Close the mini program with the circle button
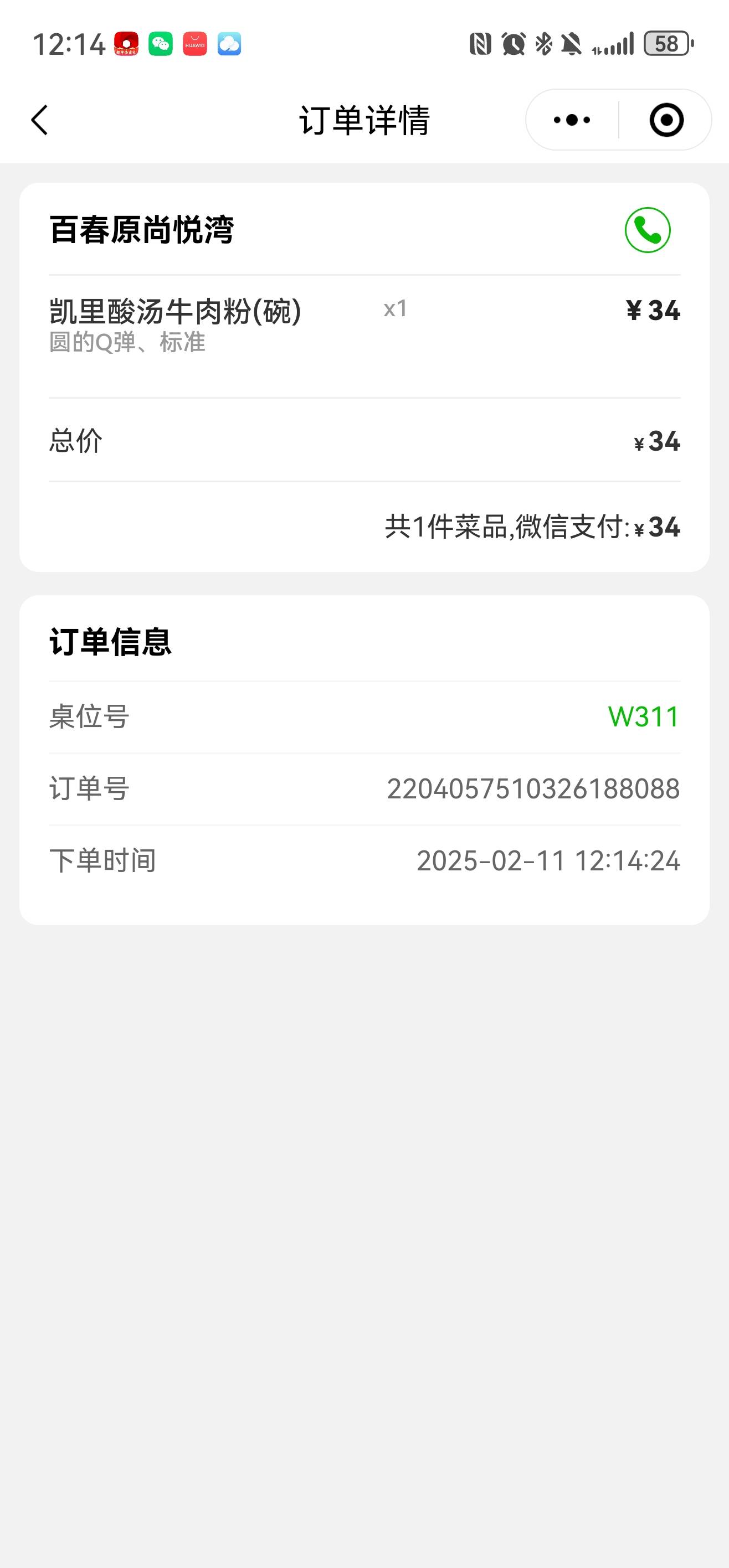The image size is (729, 1568). pyautogui.click(x=666, y=120)
